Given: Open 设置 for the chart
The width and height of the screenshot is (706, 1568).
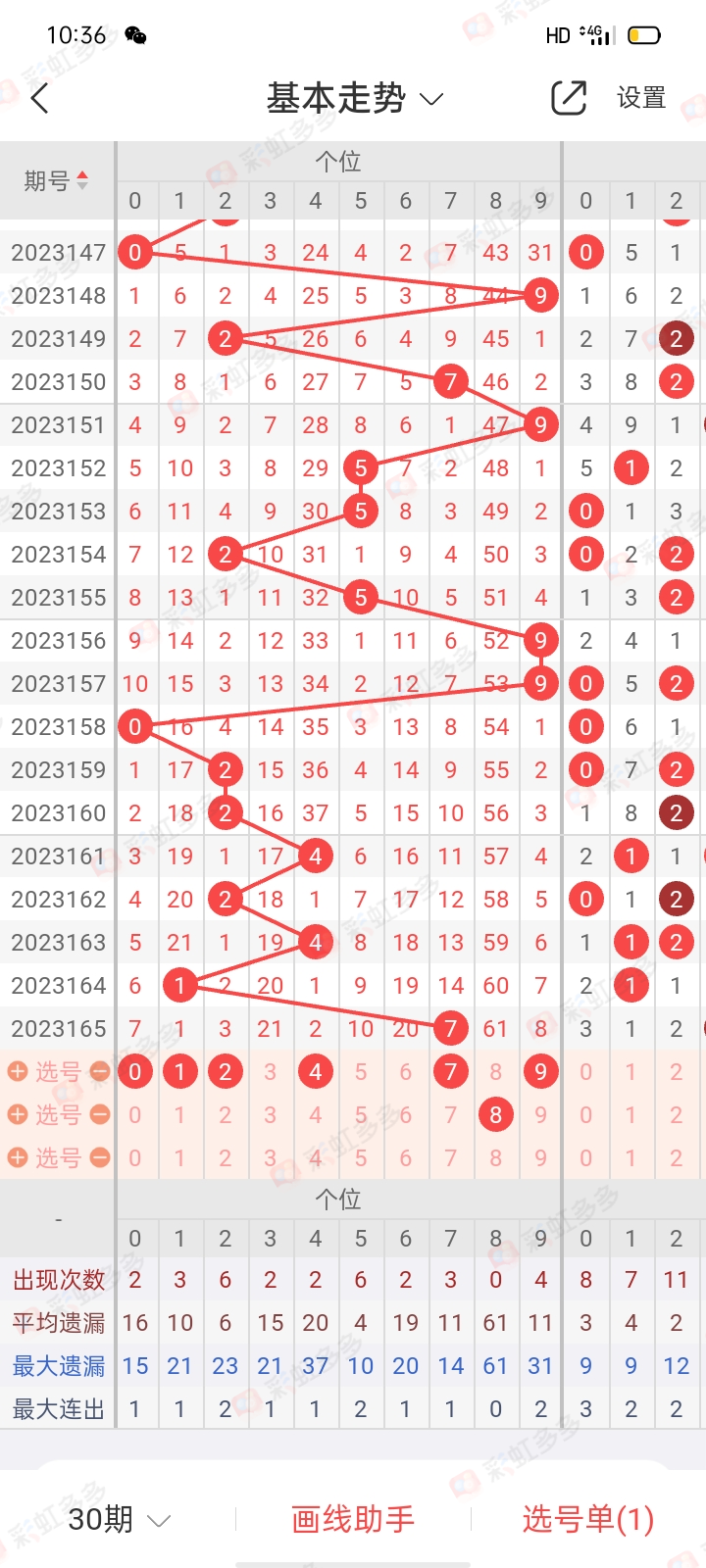Looking at the screenshot, I should pos(641,98).
